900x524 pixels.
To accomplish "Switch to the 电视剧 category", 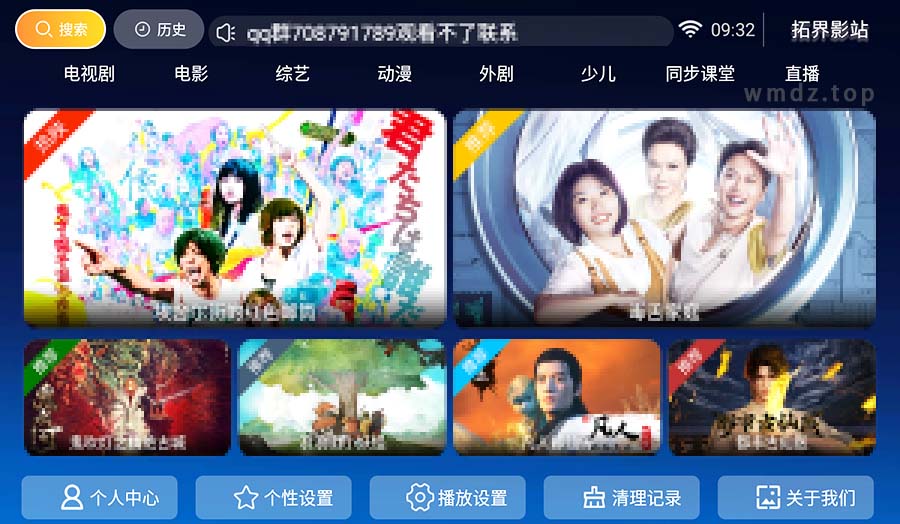I will (x=89, y=73).
